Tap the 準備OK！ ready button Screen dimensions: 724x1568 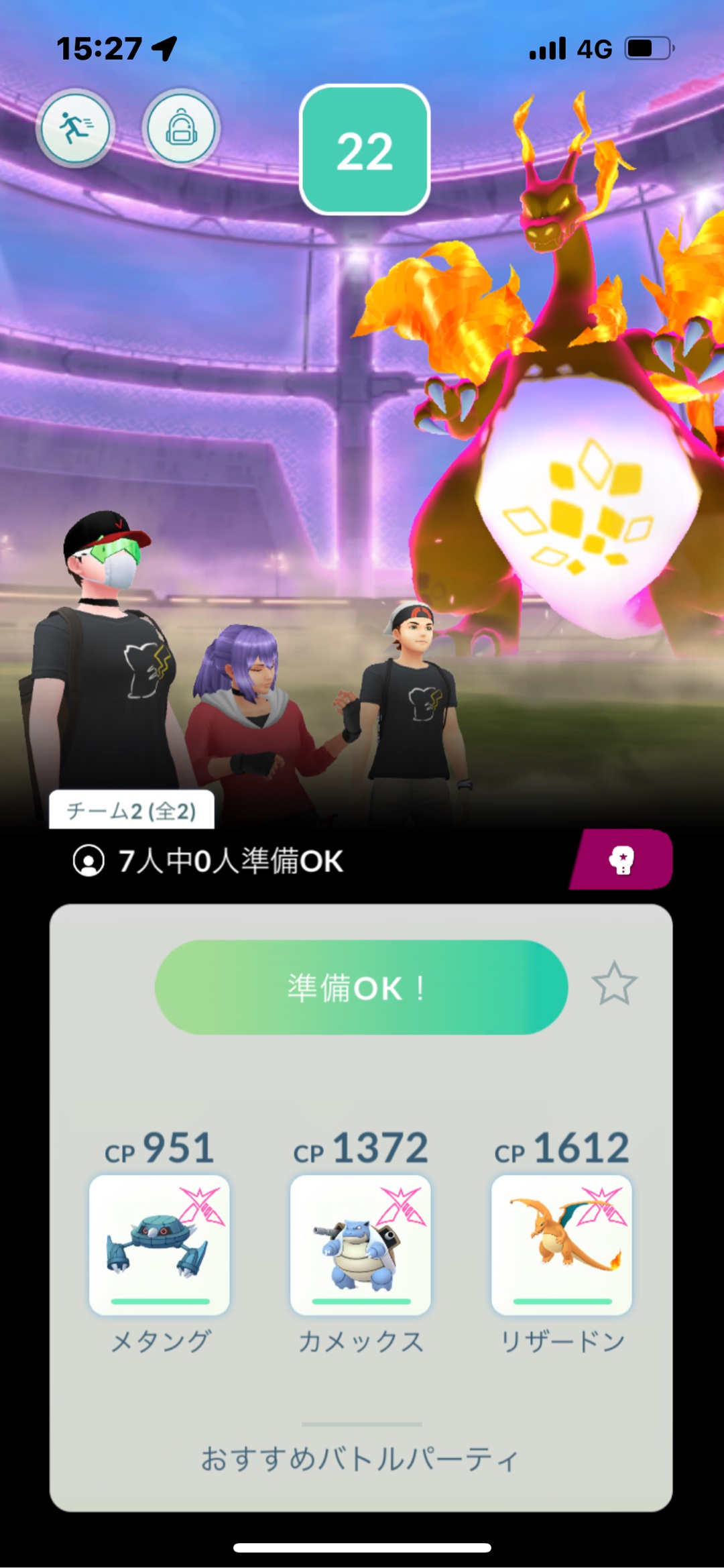click(361, 987)
